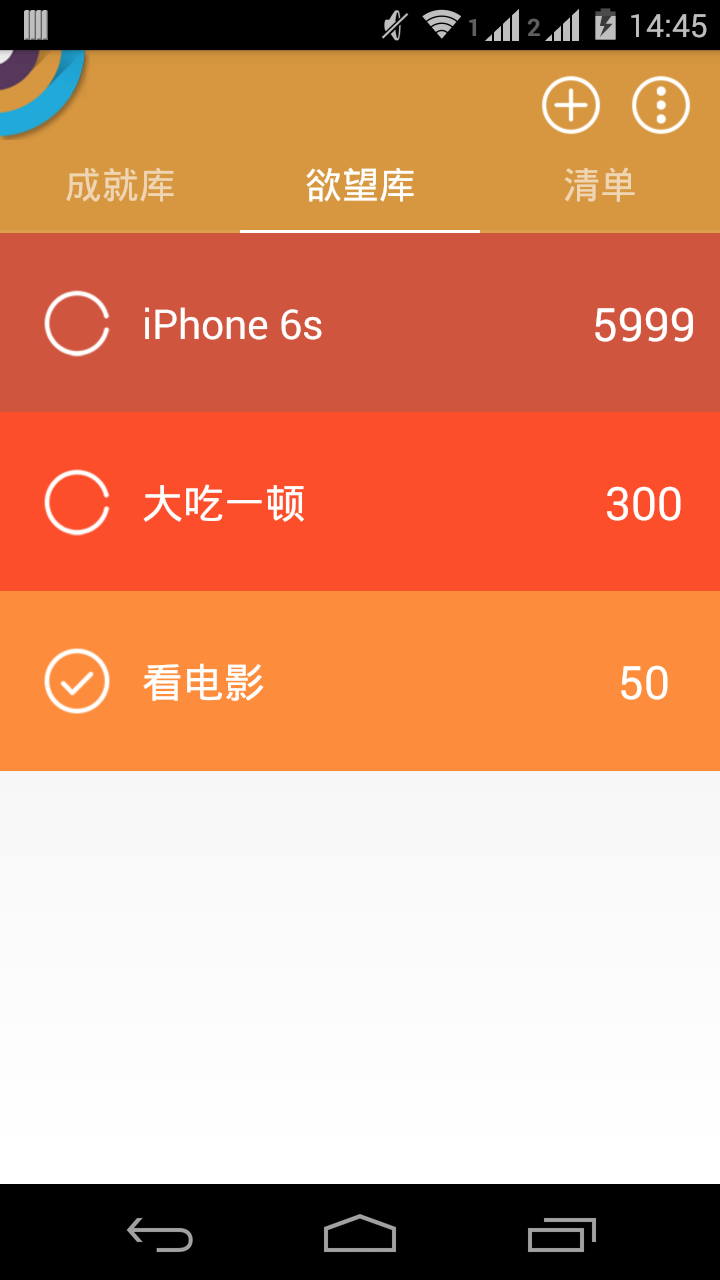Switch to the 成就库 tab
Image resolution: width=720 pixels, height=1280 pixels.
click(x=120, y=186)
